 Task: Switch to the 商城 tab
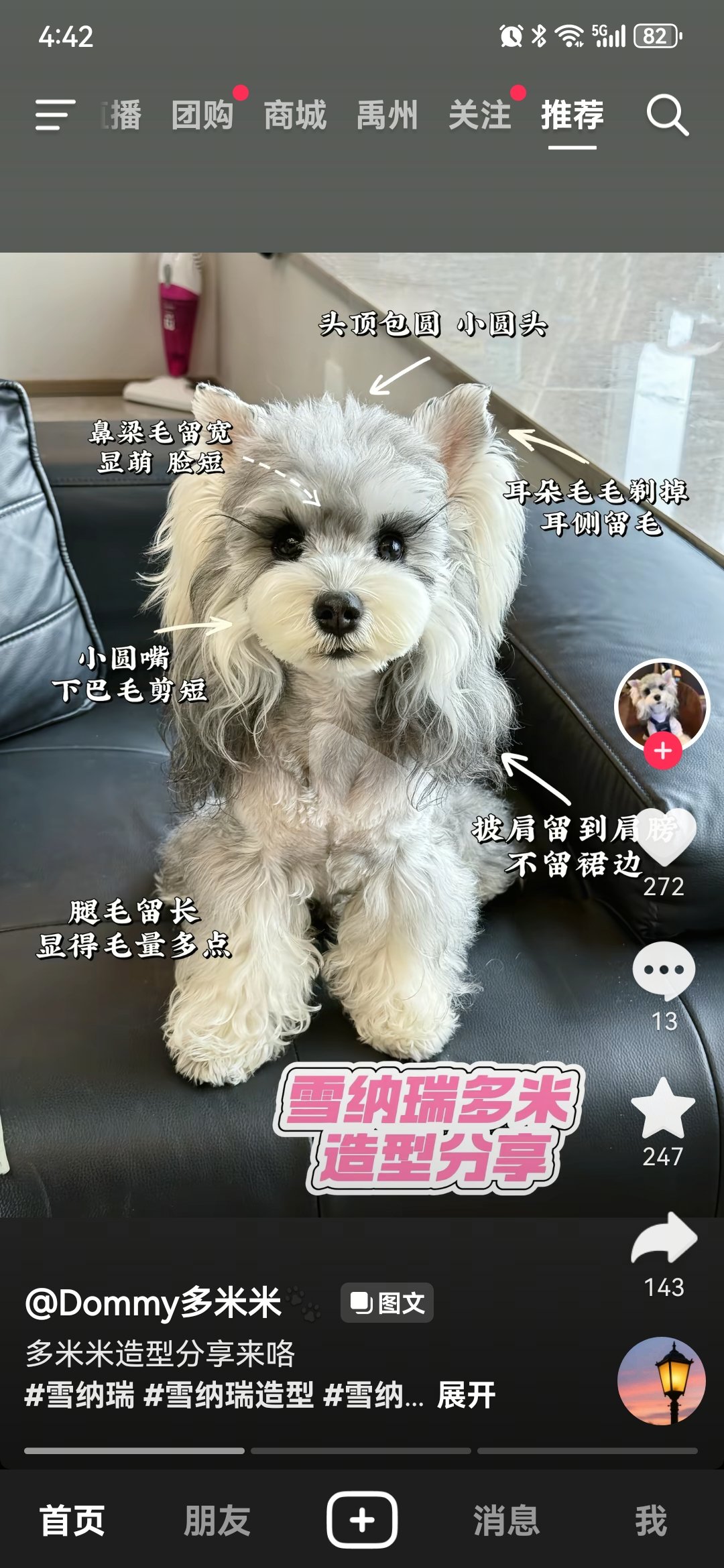[295, 115]
